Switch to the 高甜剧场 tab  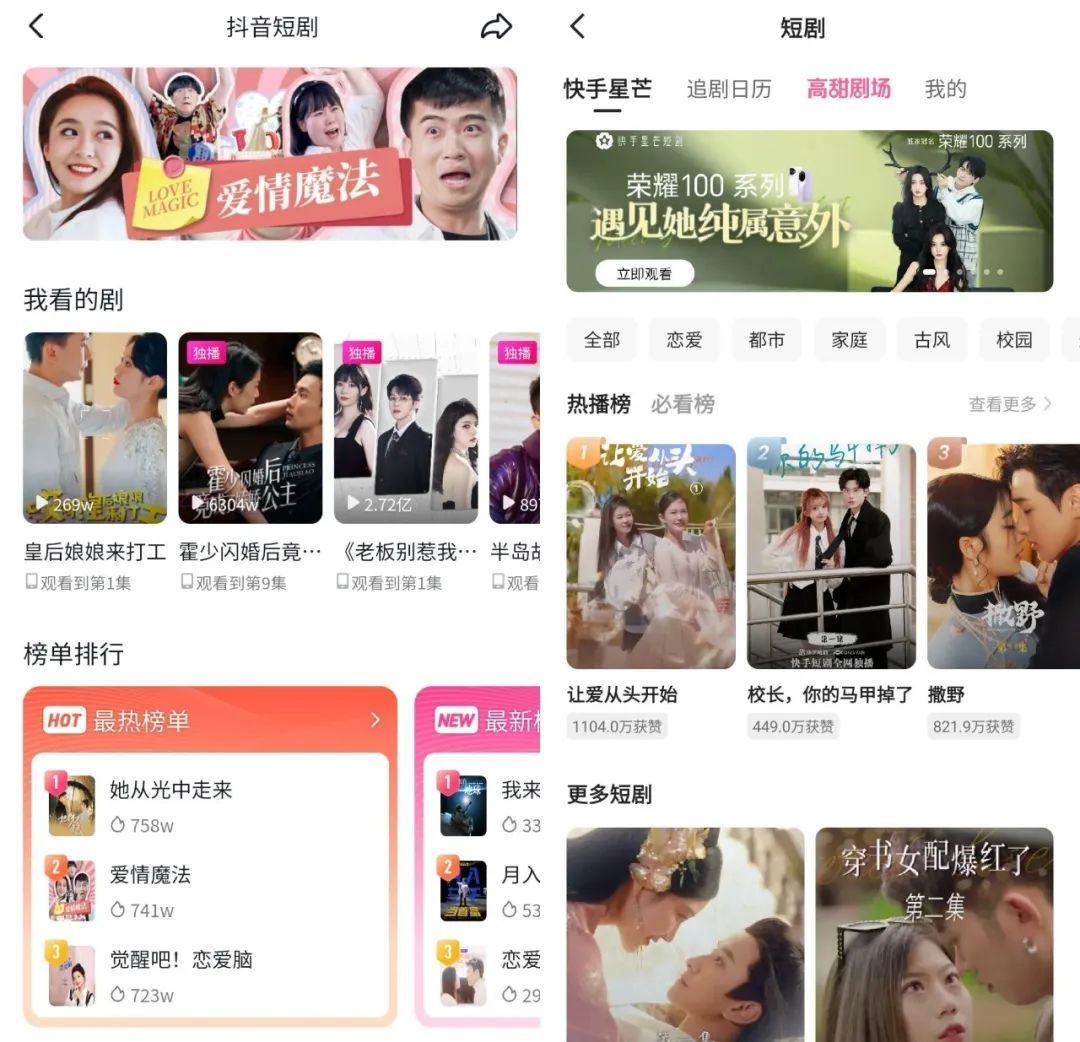tap(848, 89)
